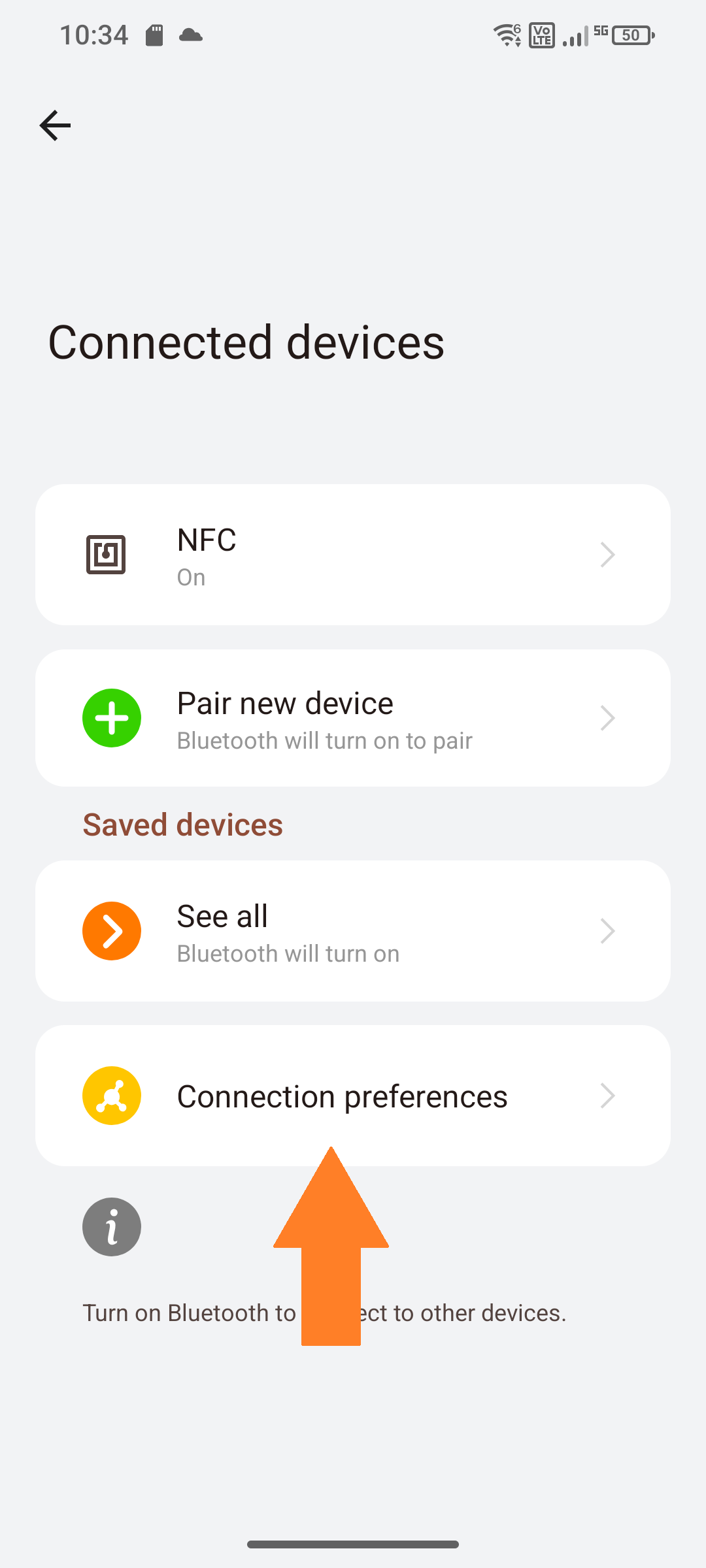Tap the green Pair new device plus icon
This screenshot has width=706, height=1568.
111,717
